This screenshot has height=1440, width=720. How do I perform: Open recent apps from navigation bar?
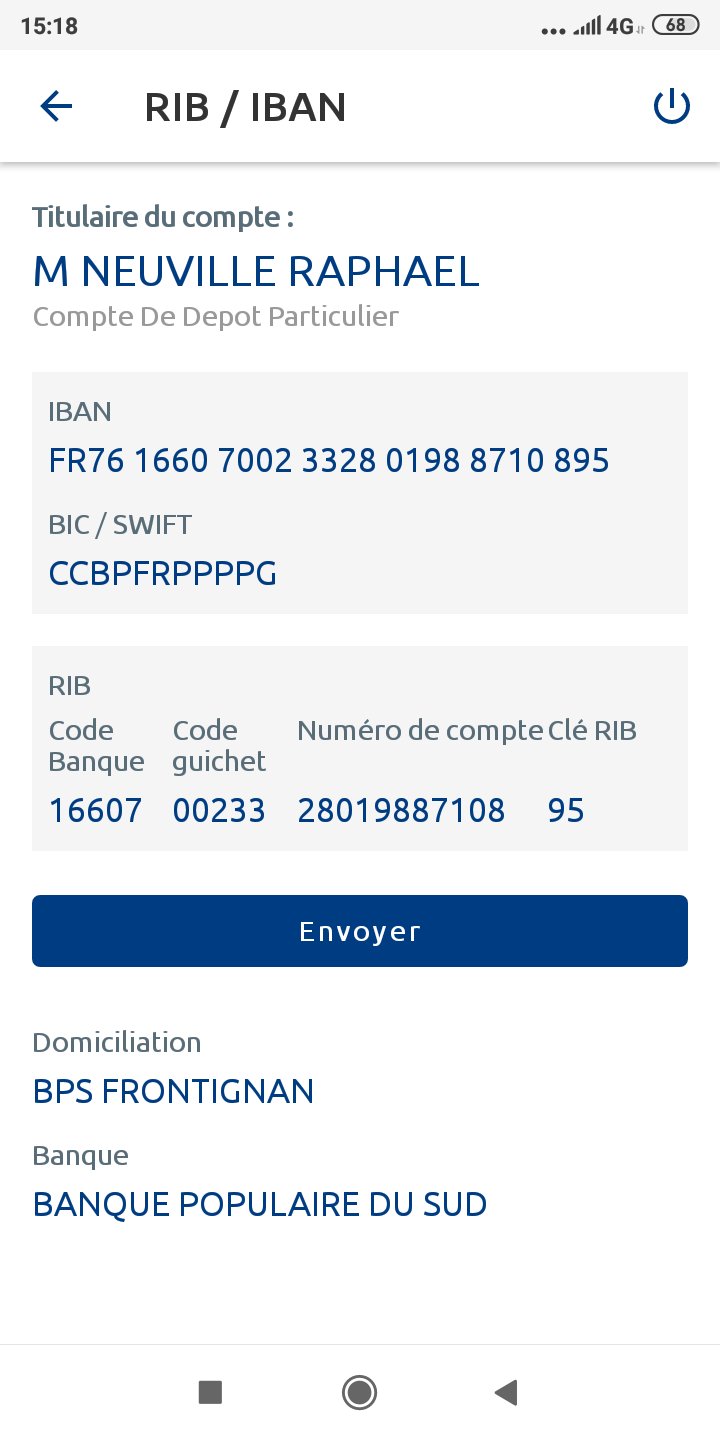210,1391
